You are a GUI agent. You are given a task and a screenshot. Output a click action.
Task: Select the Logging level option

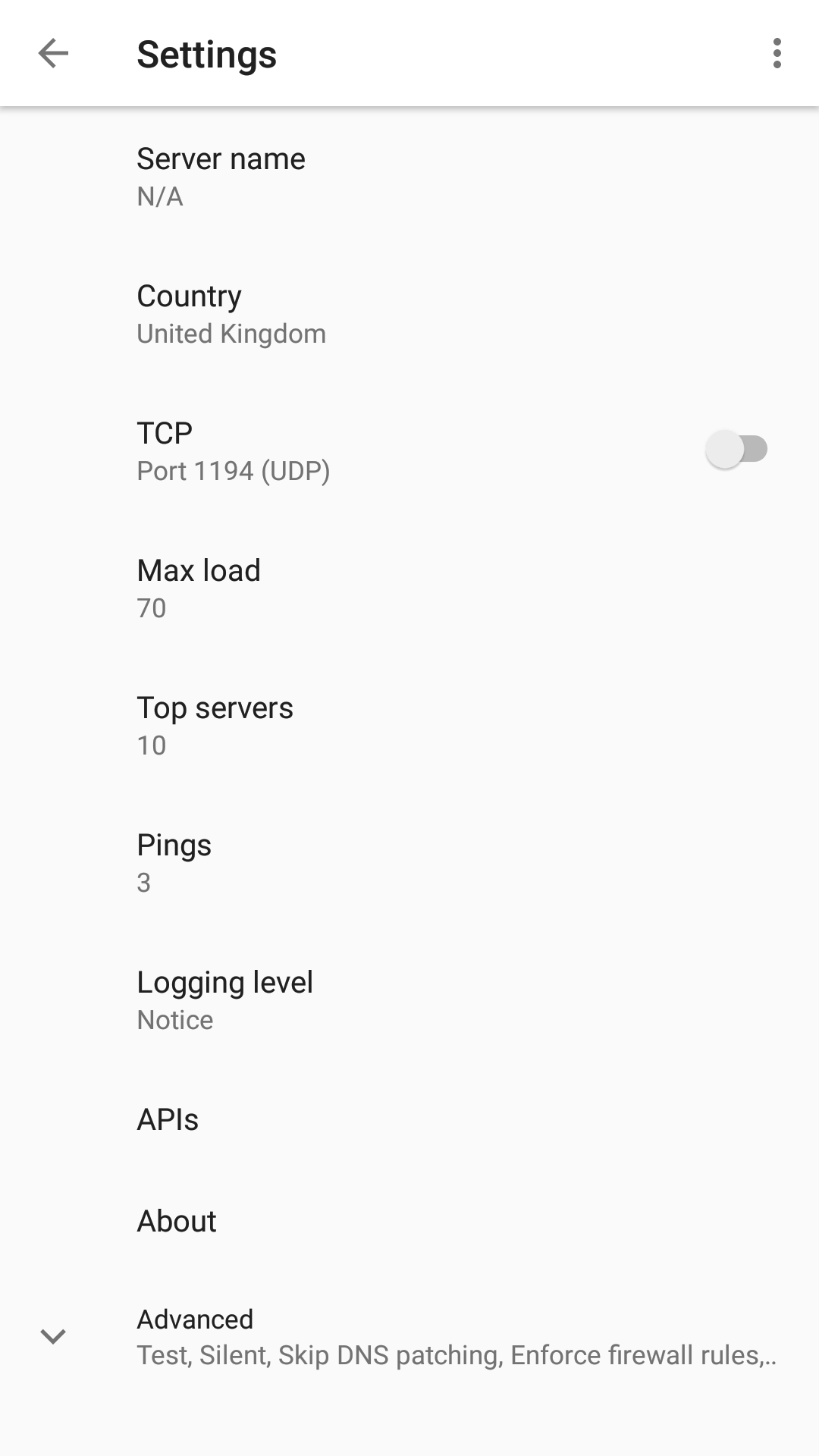pyautogui.click(x=409, y=1000)
